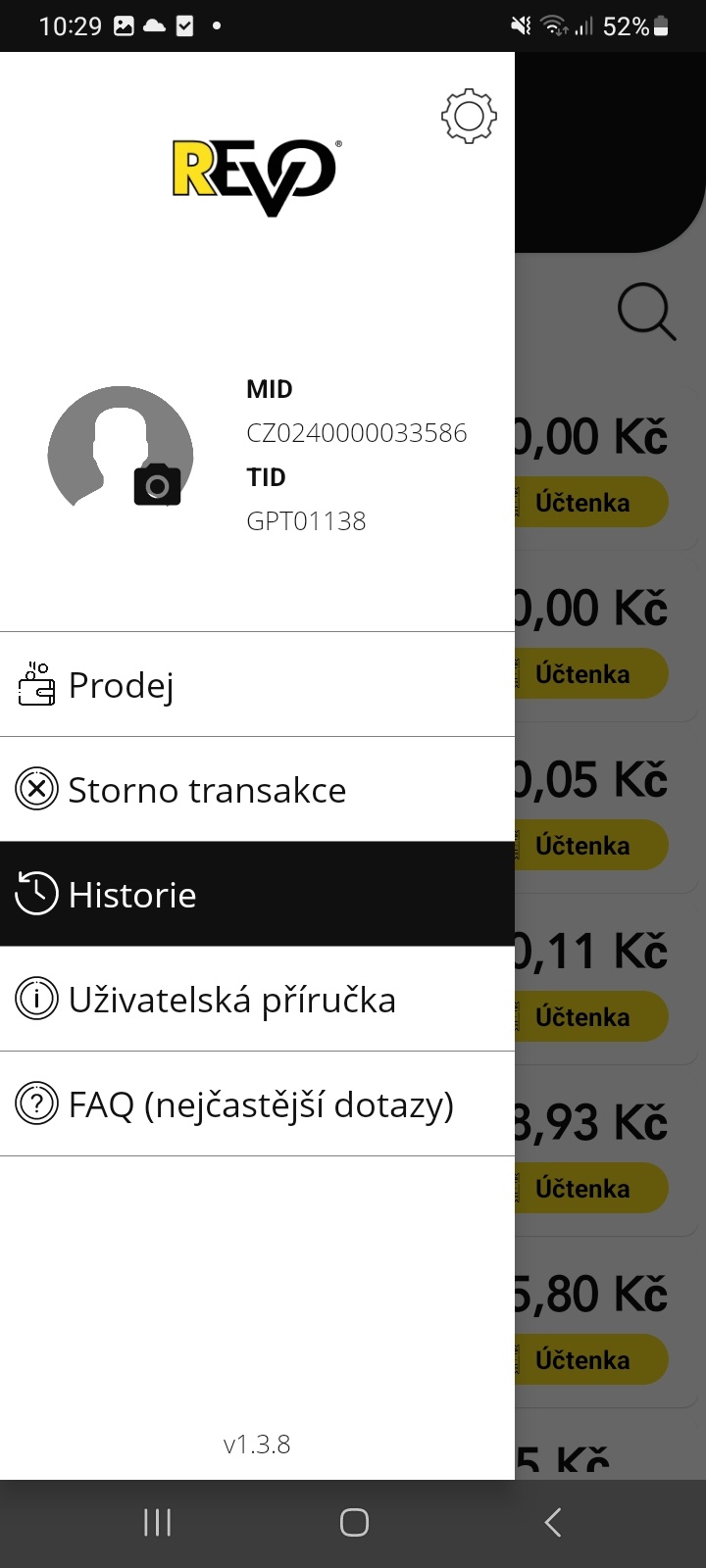The height and width of the screenshot is (1568, 706).
Task: Change profile photo via camera icon
Action: click(x=157, y=484)
